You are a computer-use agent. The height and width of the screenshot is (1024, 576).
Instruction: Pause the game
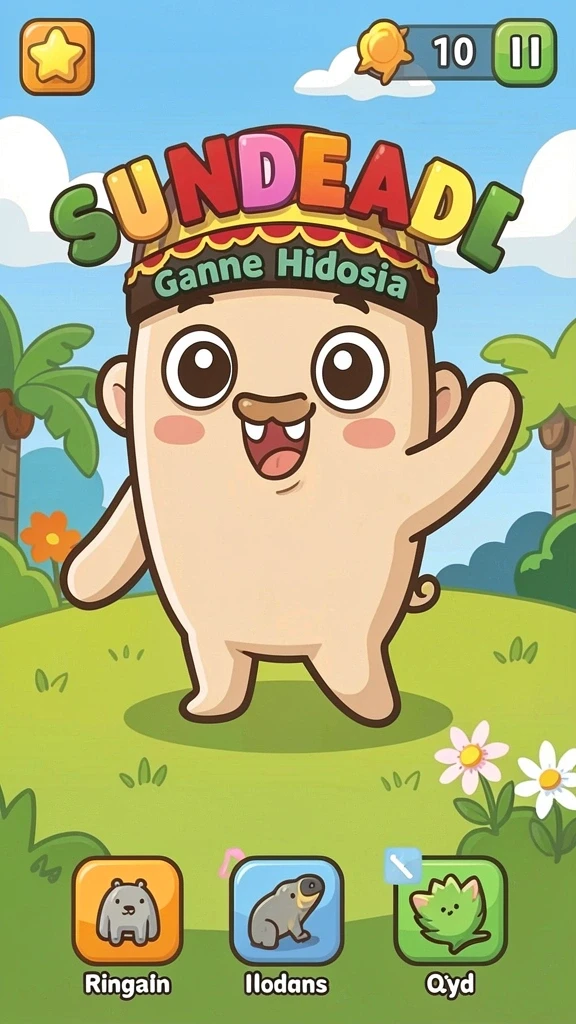pos(524,52)
